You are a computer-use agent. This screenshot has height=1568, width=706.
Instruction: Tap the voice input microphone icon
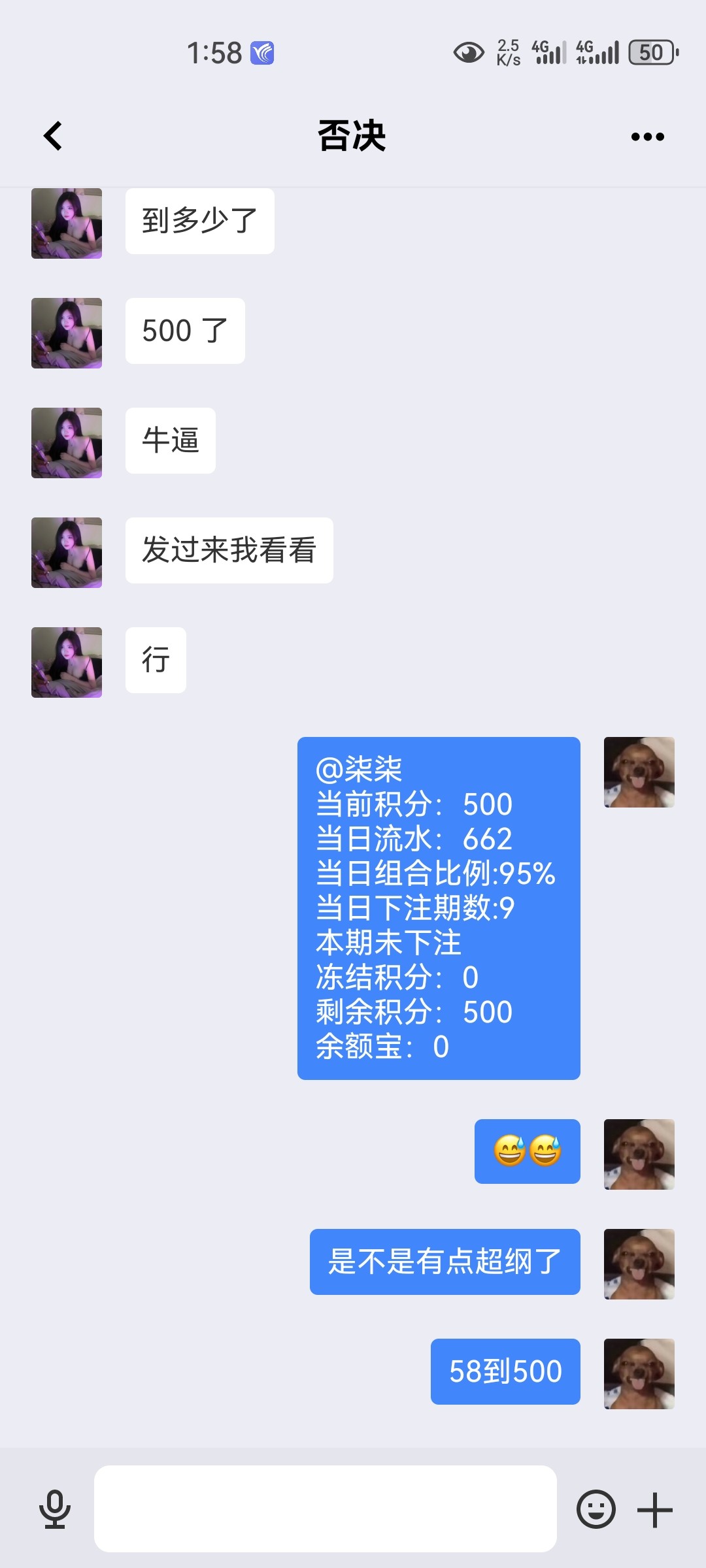pyautogui.click(x=55, y=1509)
